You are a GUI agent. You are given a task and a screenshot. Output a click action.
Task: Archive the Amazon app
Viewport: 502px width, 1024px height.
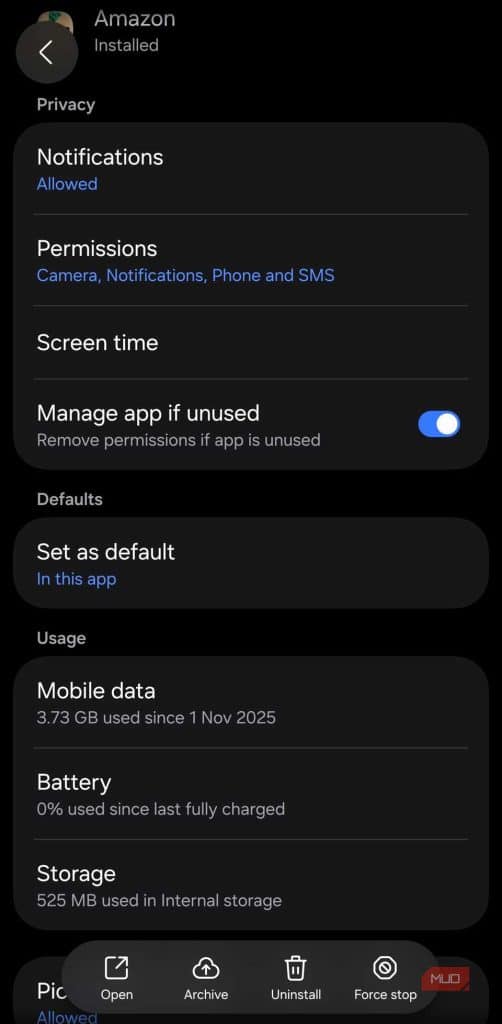coord(206,978)
